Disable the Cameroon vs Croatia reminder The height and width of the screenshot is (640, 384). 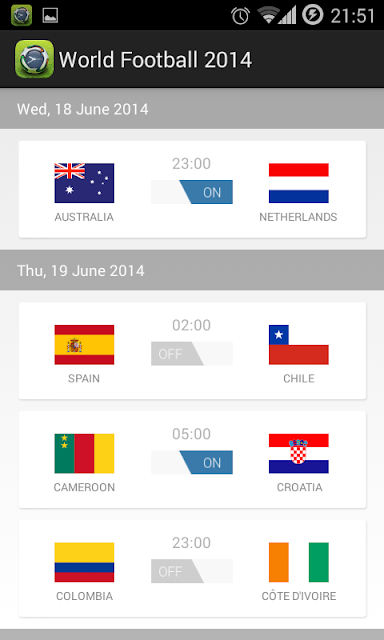click(x=192, y=462)
